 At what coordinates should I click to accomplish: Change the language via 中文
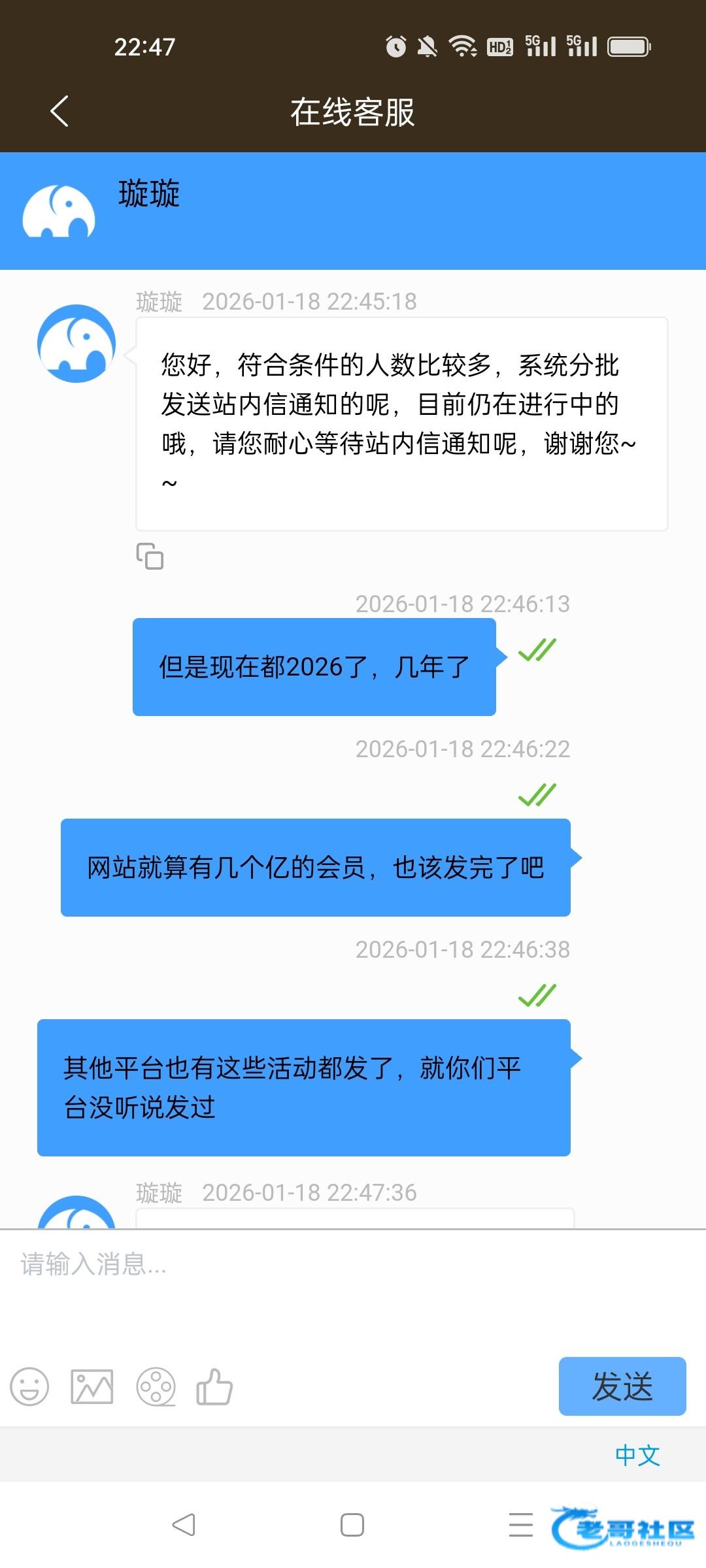637,1455
